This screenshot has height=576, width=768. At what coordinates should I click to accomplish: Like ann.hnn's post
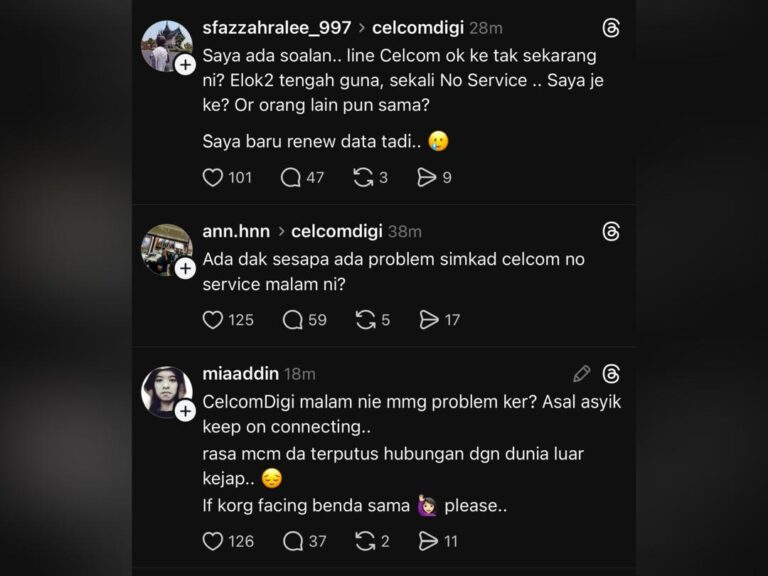tap(213, 320)
